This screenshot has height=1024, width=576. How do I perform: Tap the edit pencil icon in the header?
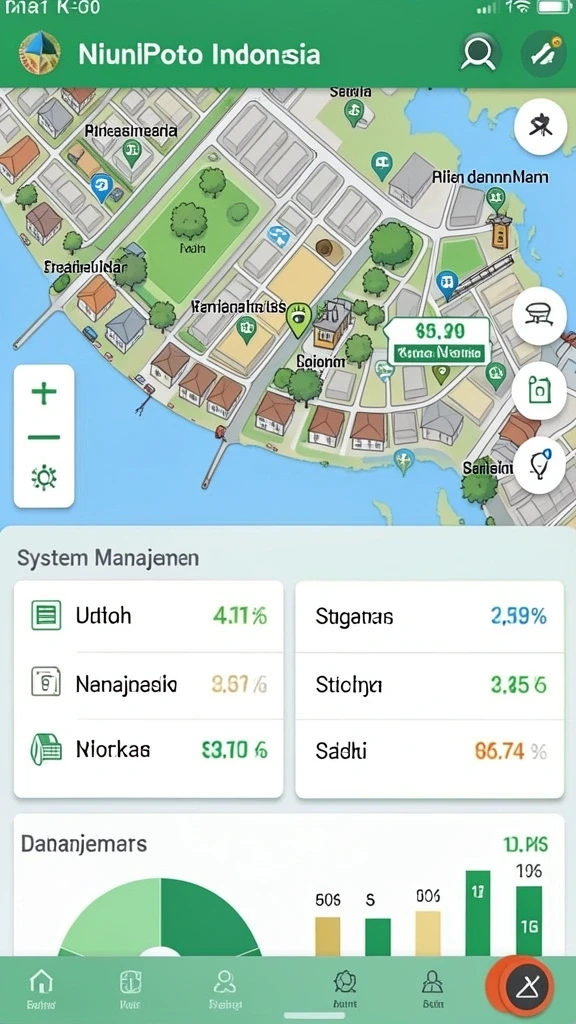[x=543, y=54]
